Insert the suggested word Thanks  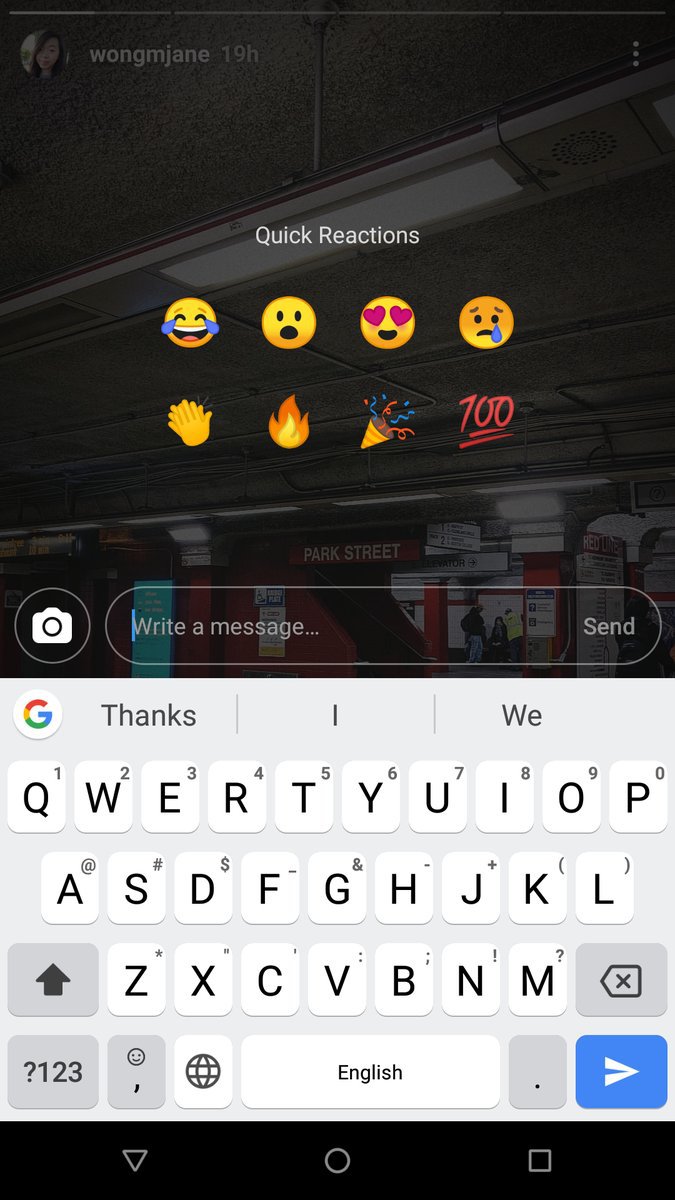[x=149, y=715]
